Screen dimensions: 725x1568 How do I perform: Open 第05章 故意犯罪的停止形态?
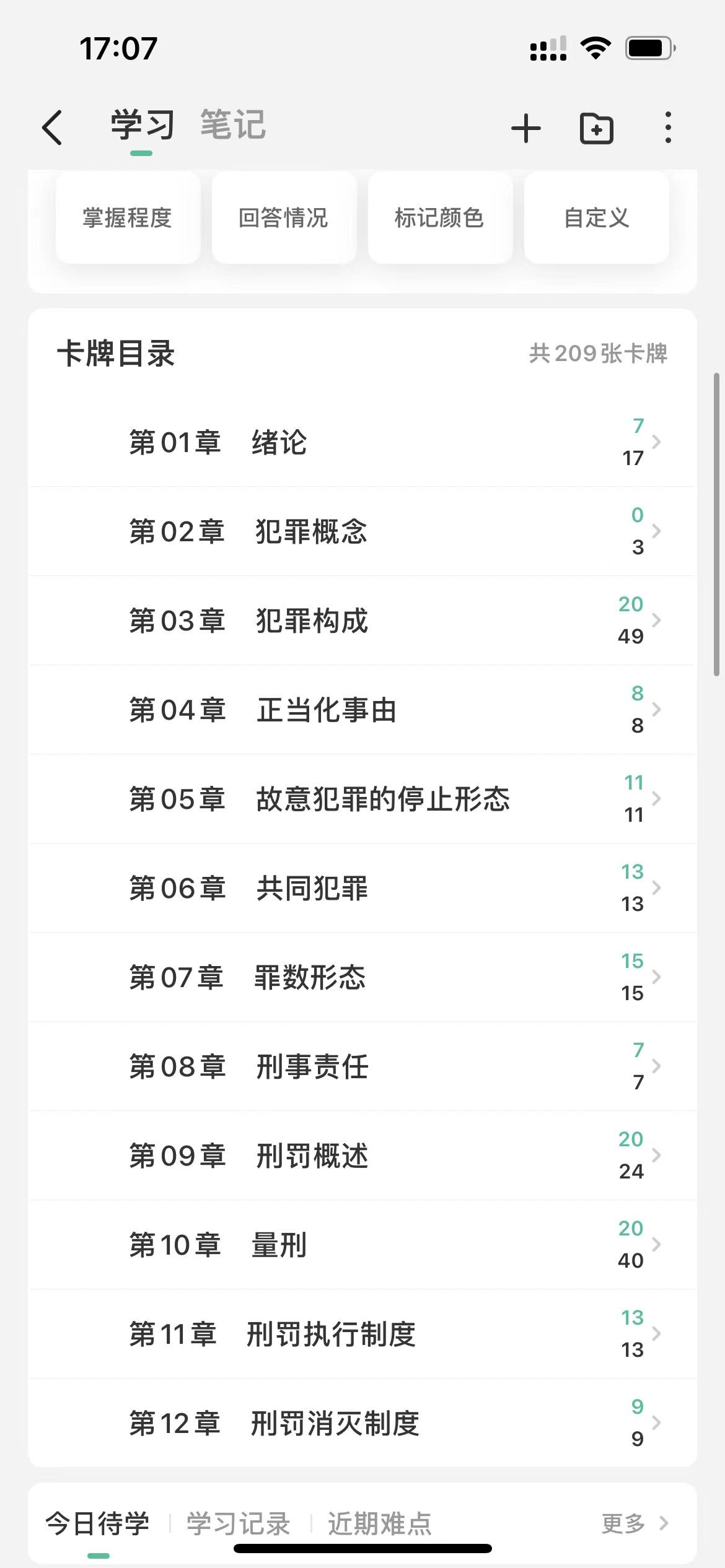(x=362, y=799)
